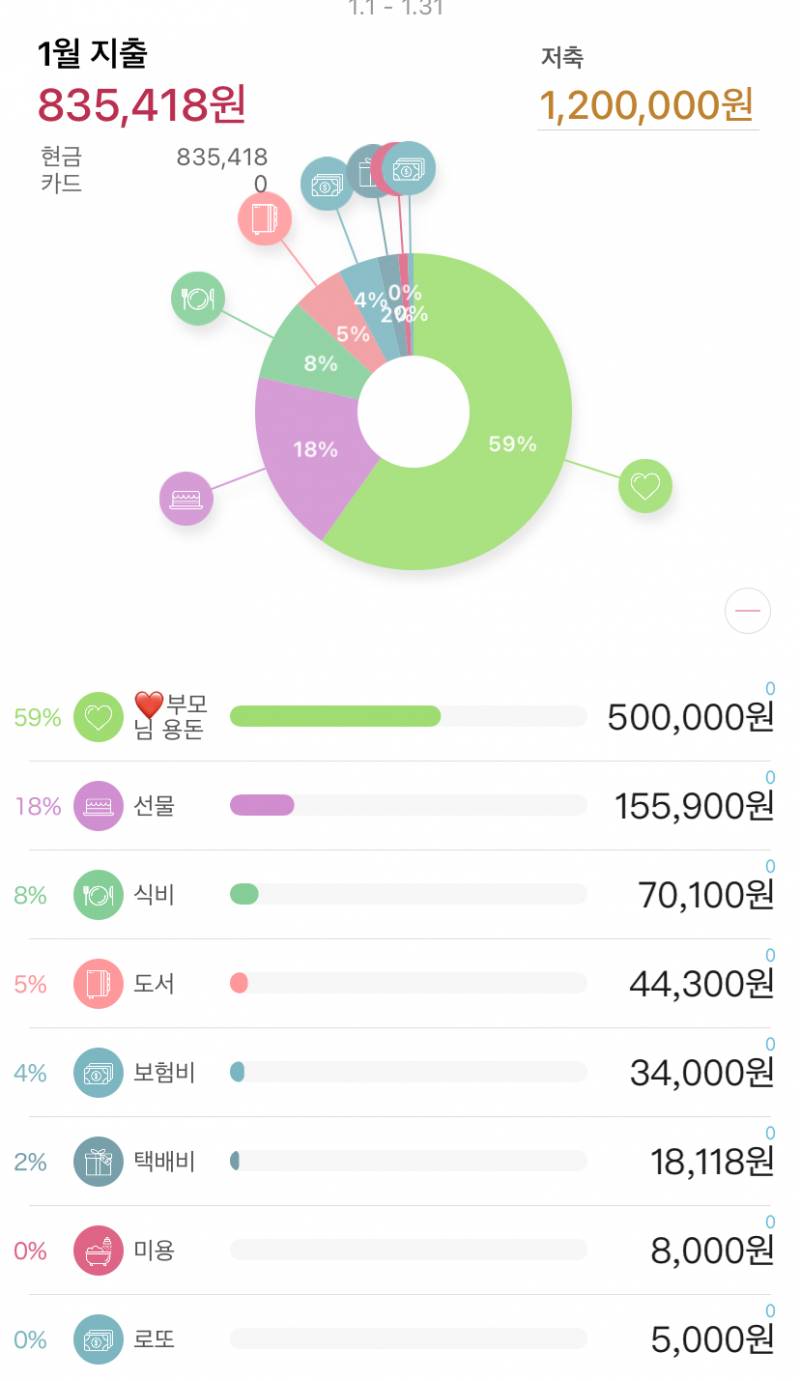Viewport: 800px width, 1381px height.
Task: Click the dining callout icon left of the chart
Action: tap(198, 296)
